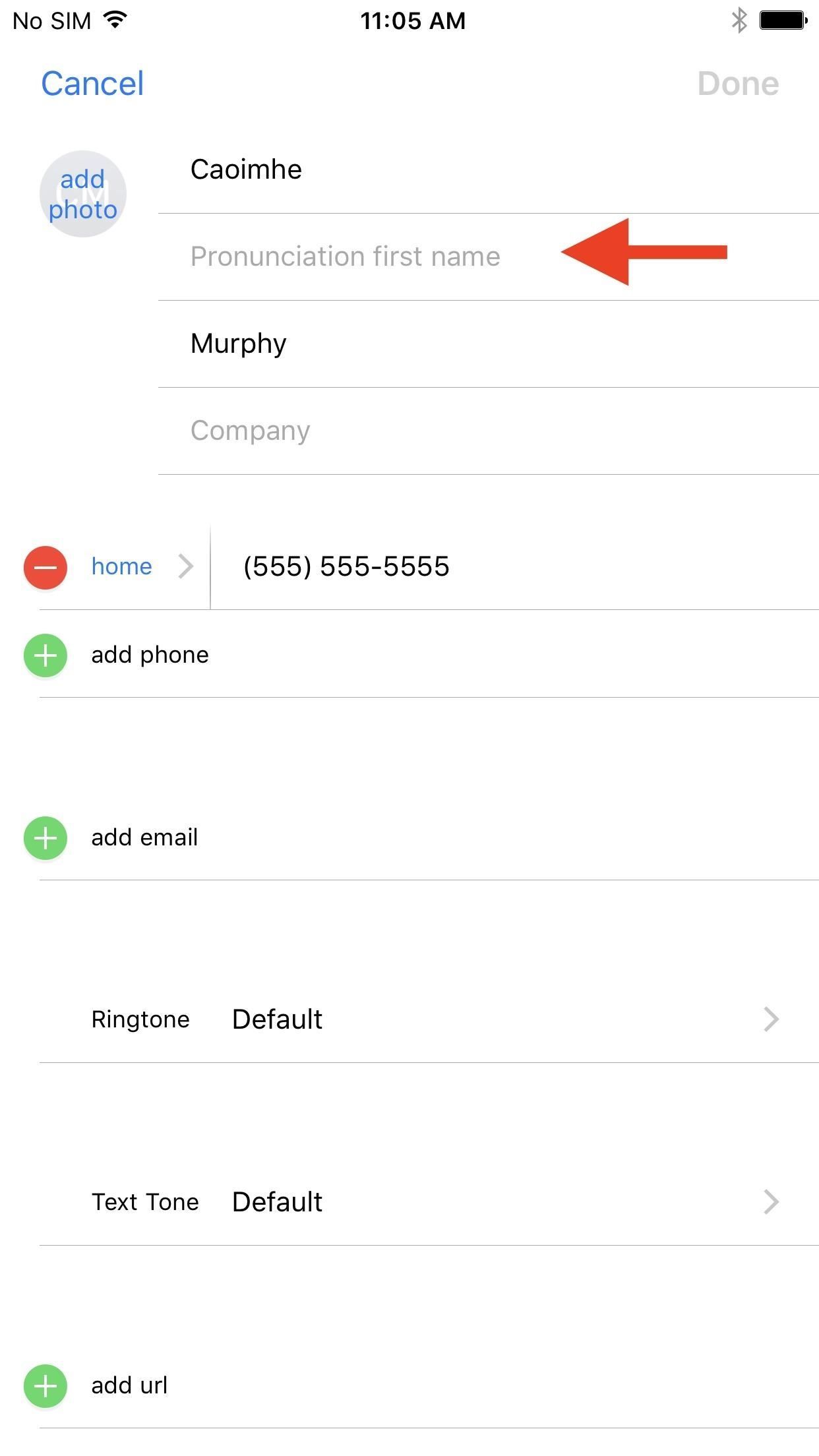
Task: Expand the Ringtone options via its chevron
Action: (x=770, y=1019)
